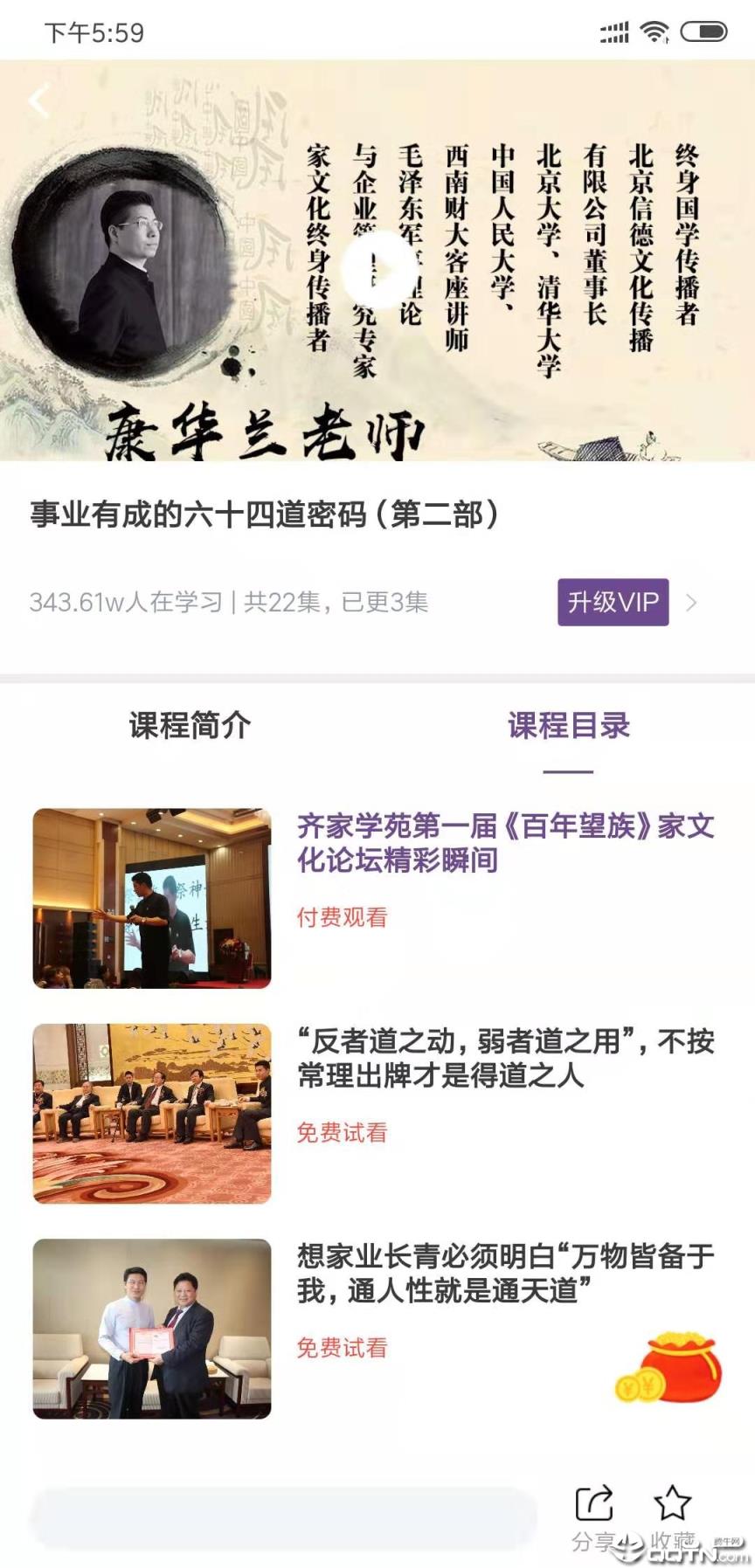Tap the third episode thumbnail image
The width and height of the screenshot is (755, 1568).
[151, 1328]
